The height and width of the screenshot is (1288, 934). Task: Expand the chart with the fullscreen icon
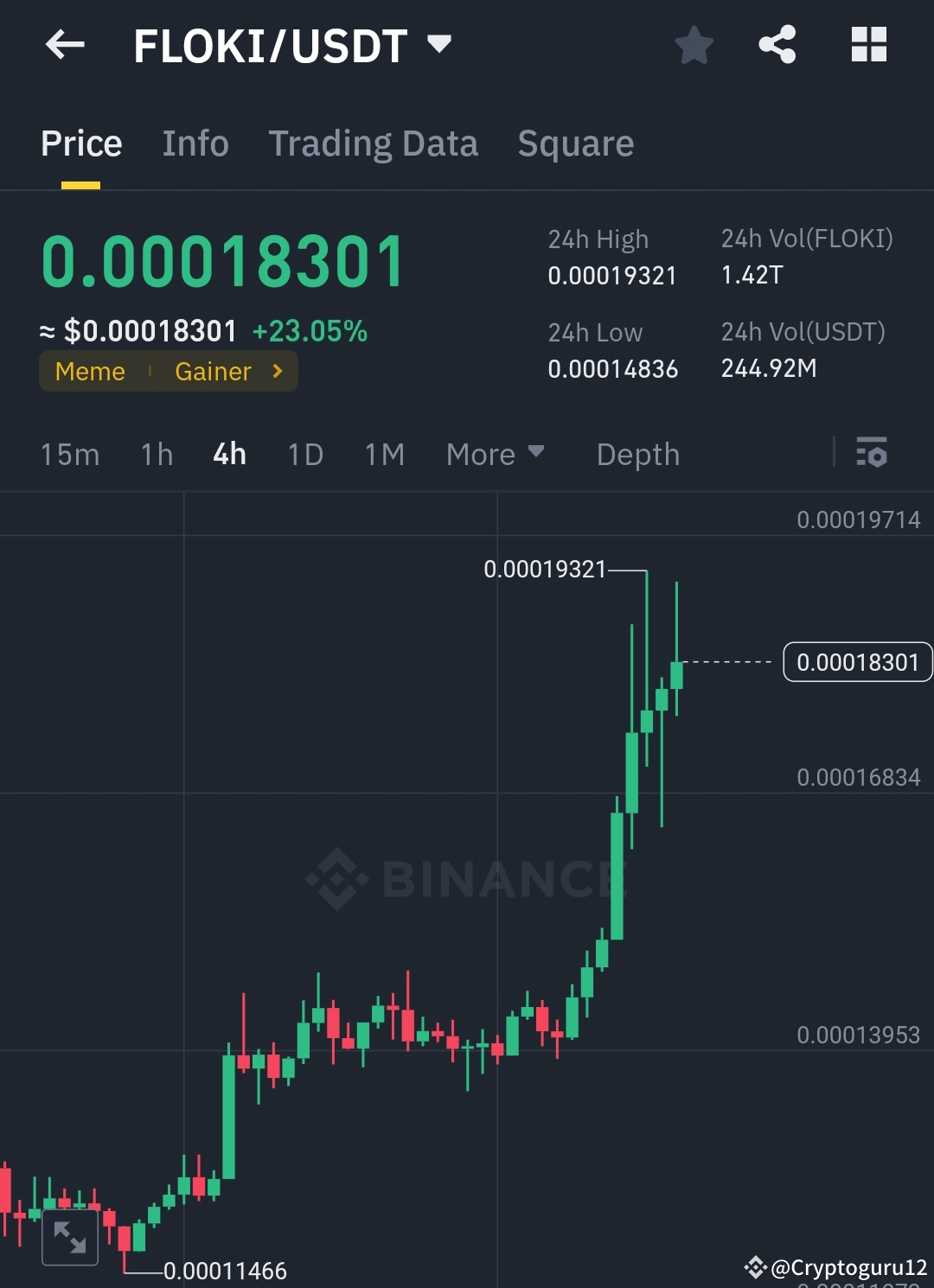click(x=69, y=1237)
